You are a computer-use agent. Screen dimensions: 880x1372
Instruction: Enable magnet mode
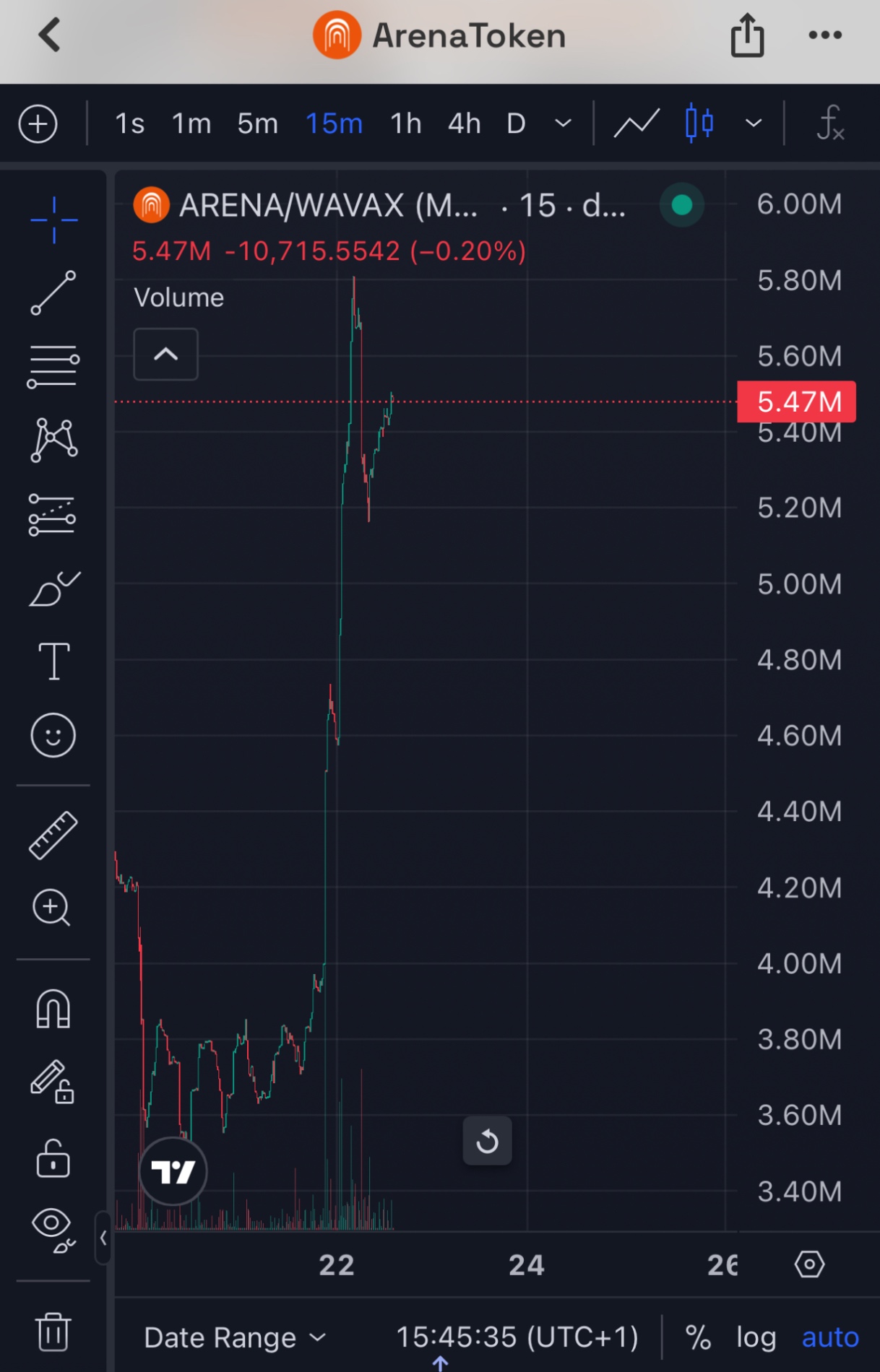53,1008
